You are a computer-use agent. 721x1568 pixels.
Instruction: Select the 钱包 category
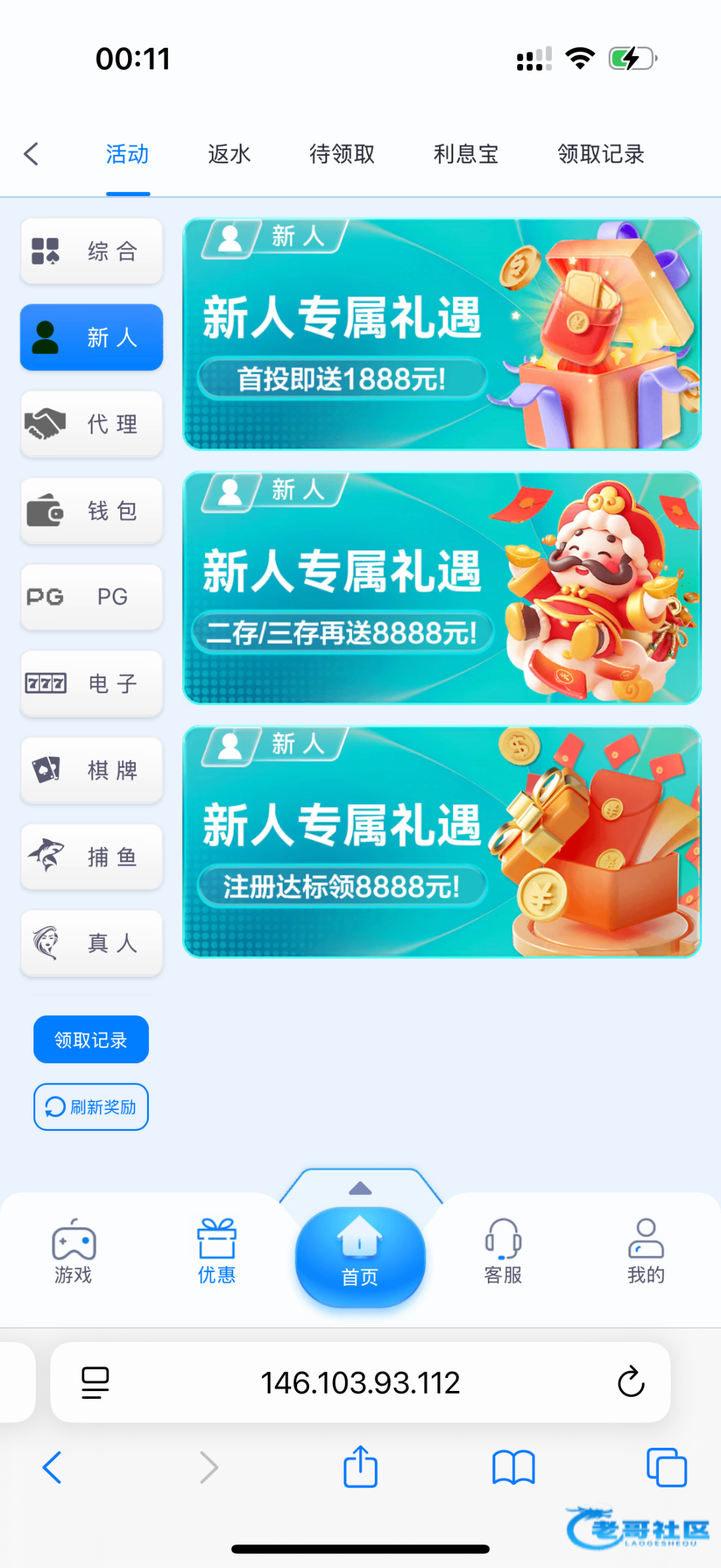coord(91,510)
